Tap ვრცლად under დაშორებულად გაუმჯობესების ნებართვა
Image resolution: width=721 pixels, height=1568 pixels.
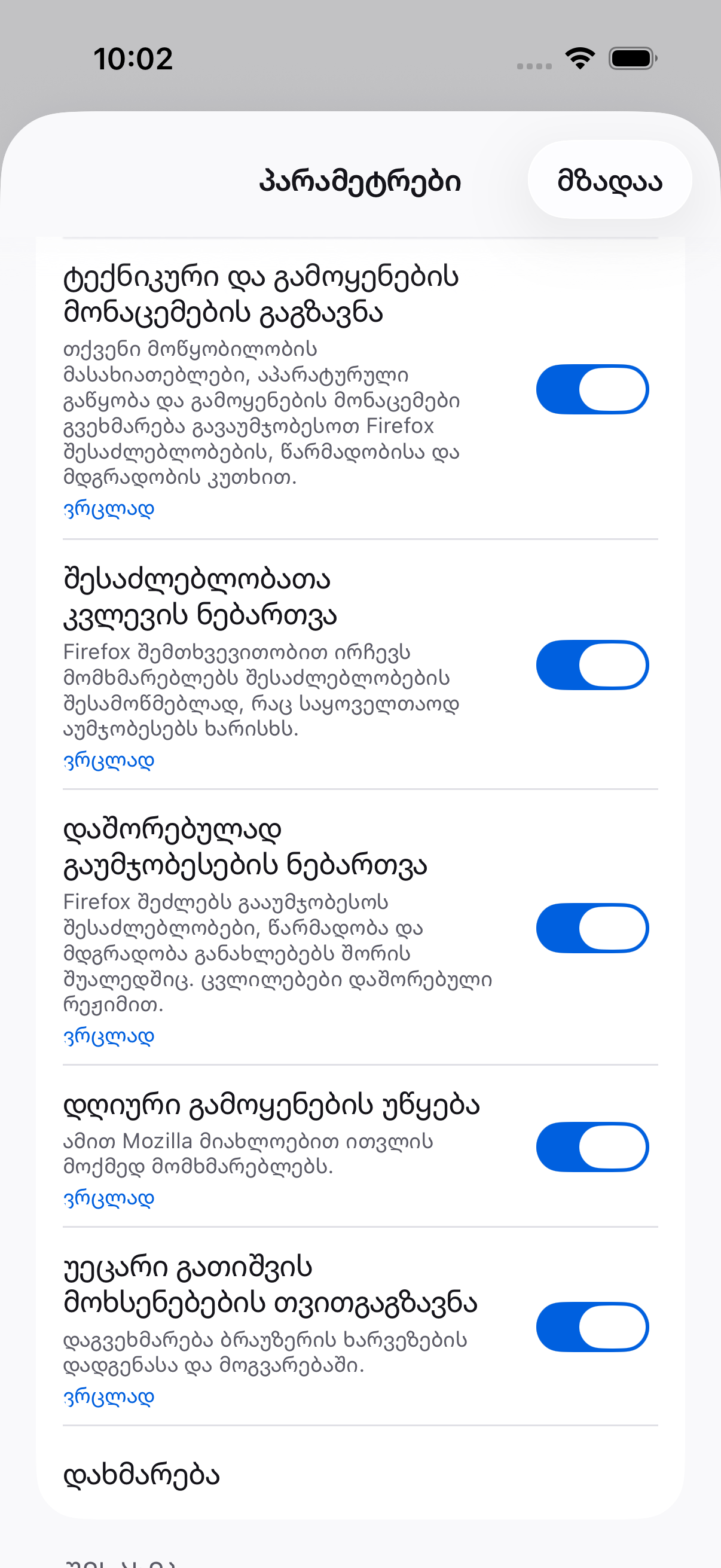pos(109,1036)
